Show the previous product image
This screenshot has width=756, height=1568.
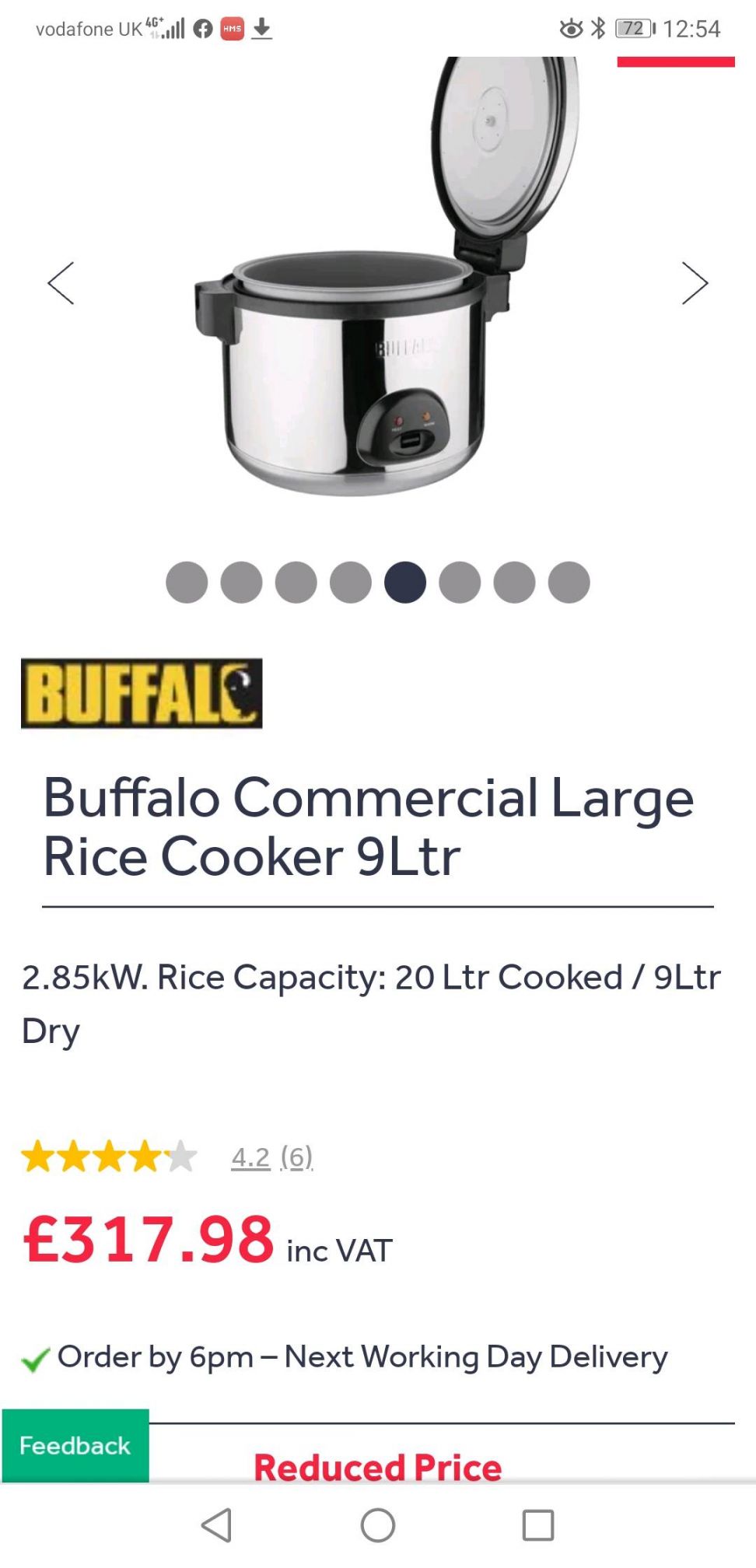61,283
